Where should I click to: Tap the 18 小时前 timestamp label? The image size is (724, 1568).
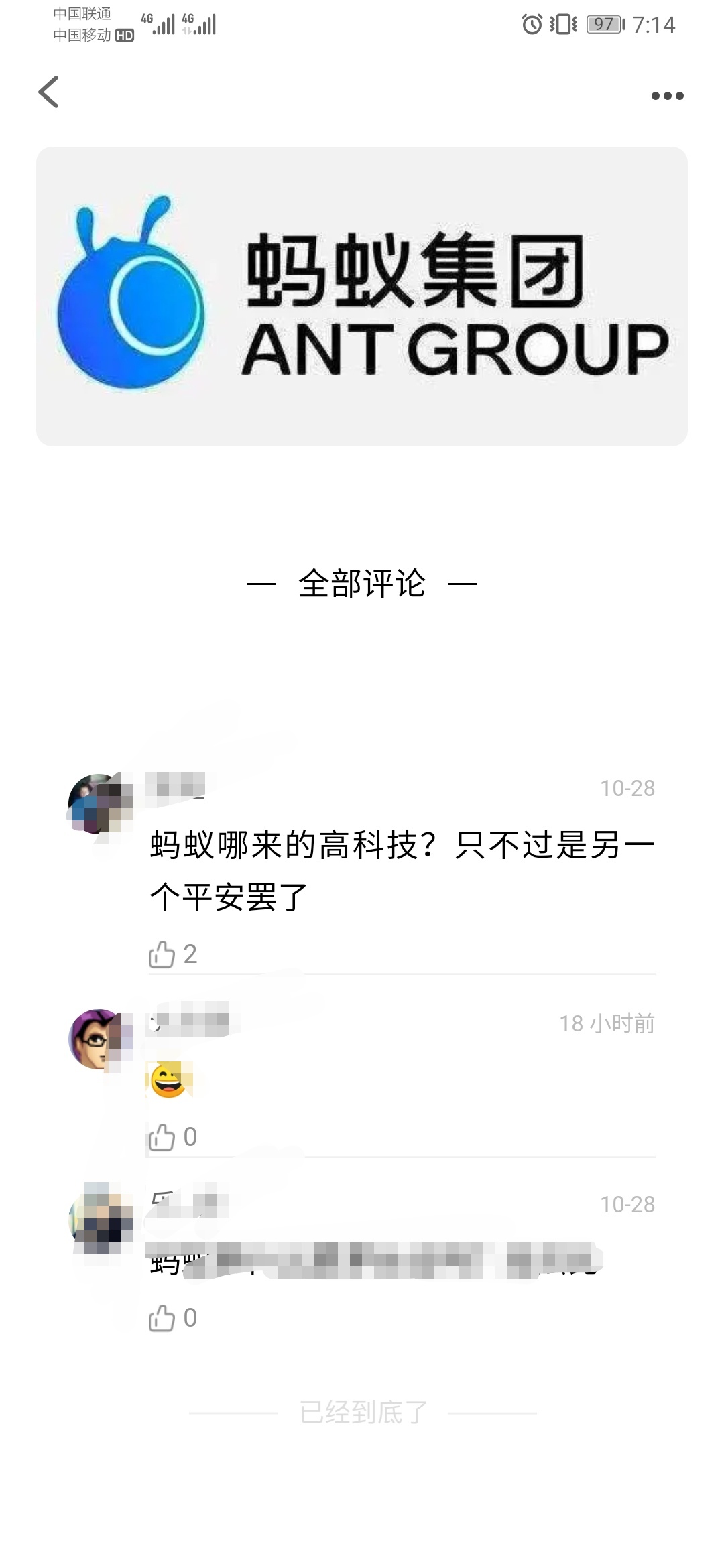tap(607, 1021)
